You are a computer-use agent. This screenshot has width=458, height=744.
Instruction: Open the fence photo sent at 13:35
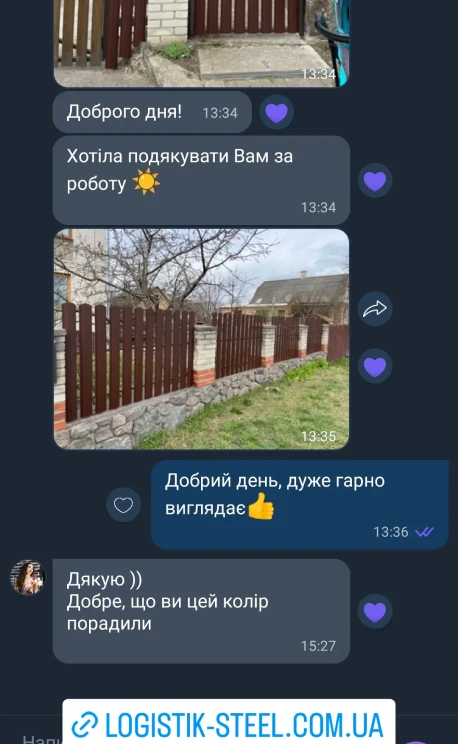[201, 339]
